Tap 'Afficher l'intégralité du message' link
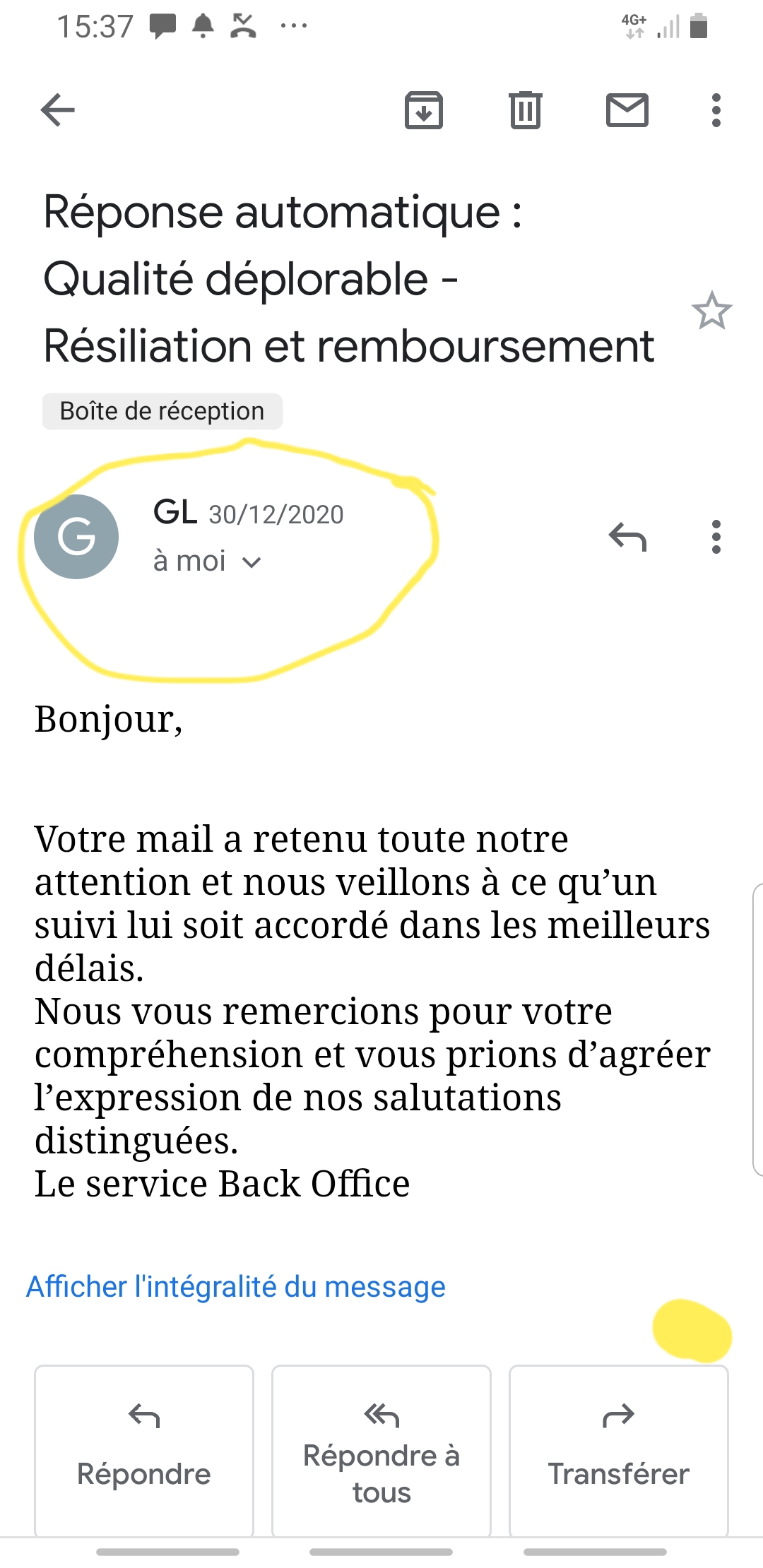Screen dimensions: 763x1568 (236, 1286)
